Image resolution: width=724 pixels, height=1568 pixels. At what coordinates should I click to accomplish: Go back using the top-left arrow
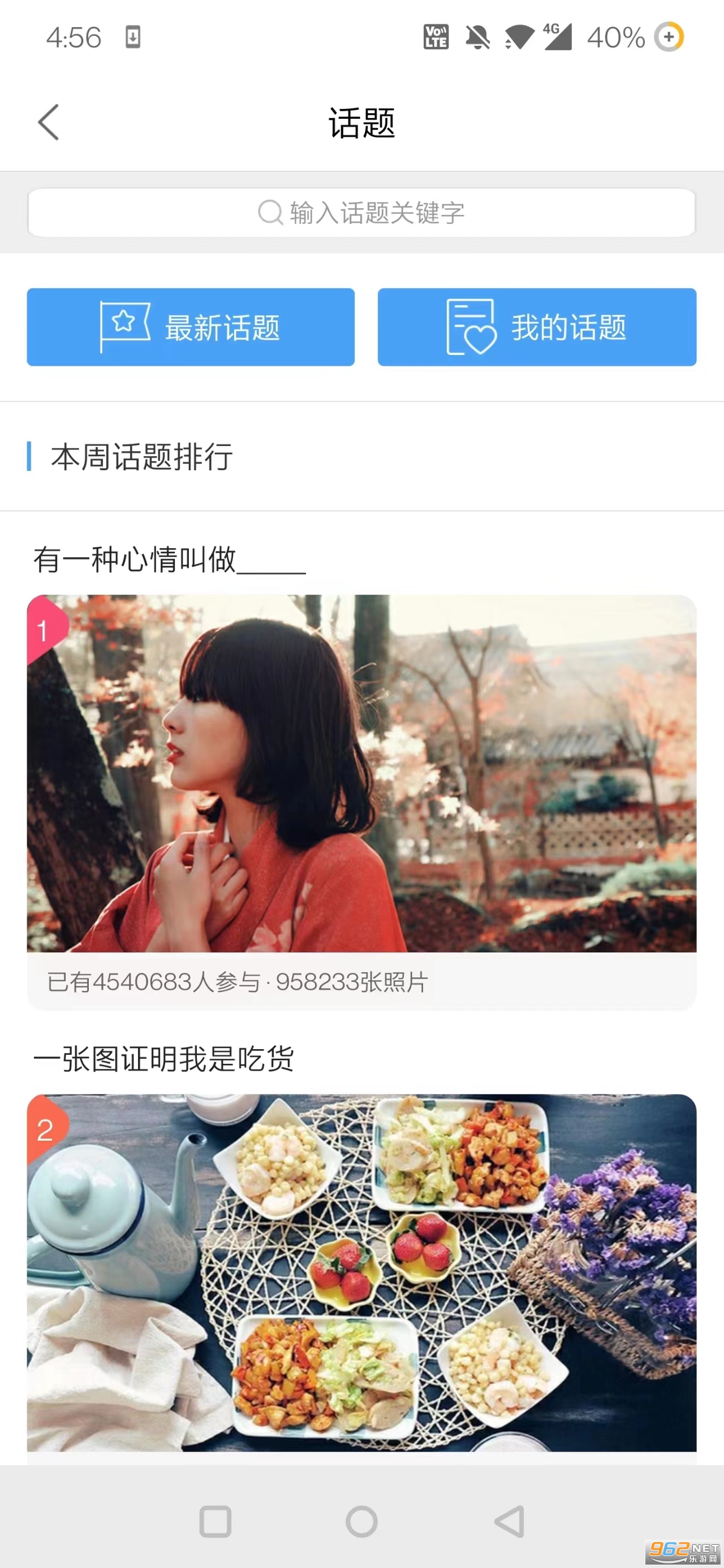pos(49,122)
